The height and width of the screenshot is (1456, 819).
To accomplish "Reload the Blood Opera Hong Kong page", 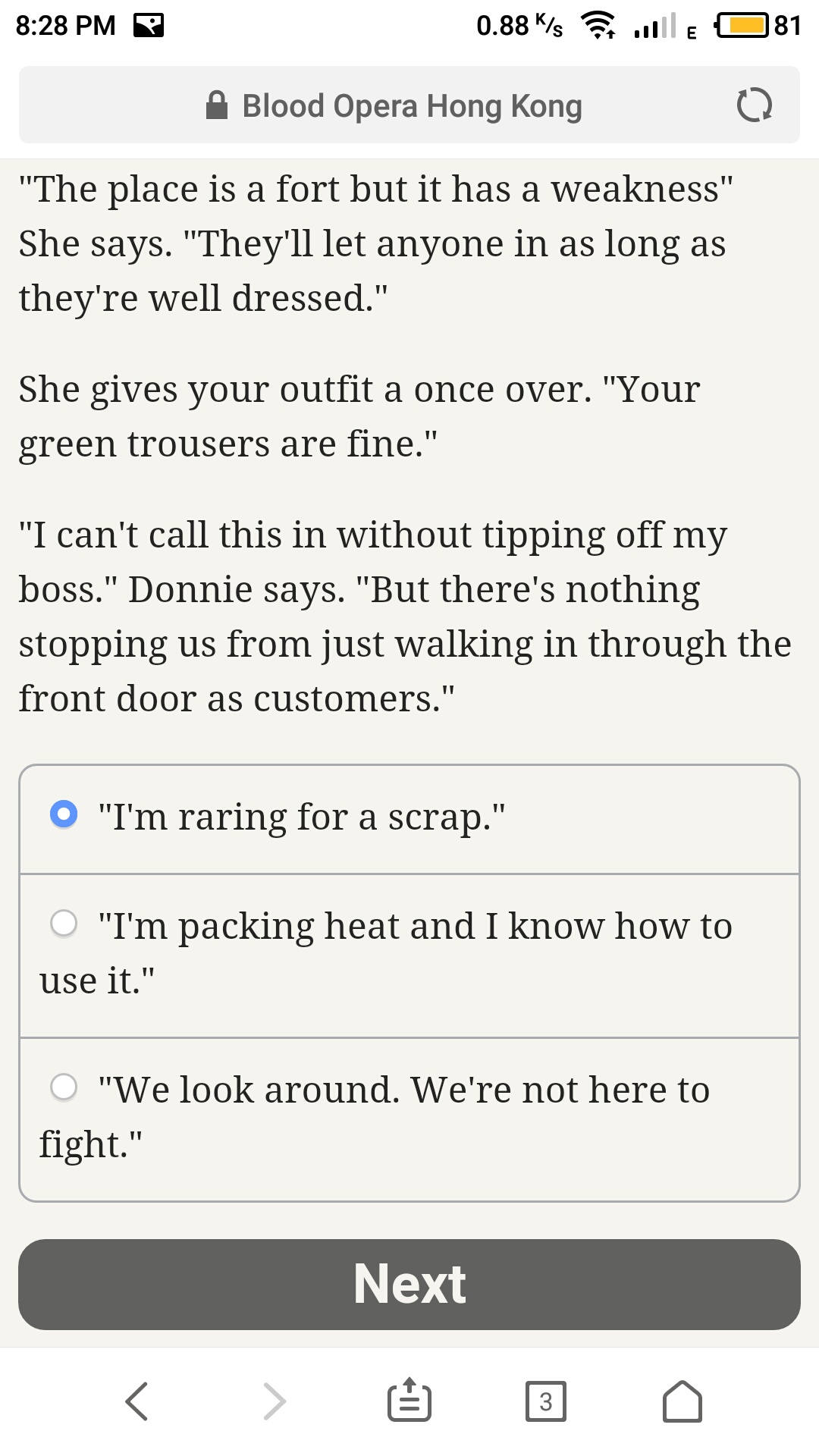I will click(754, 105).
